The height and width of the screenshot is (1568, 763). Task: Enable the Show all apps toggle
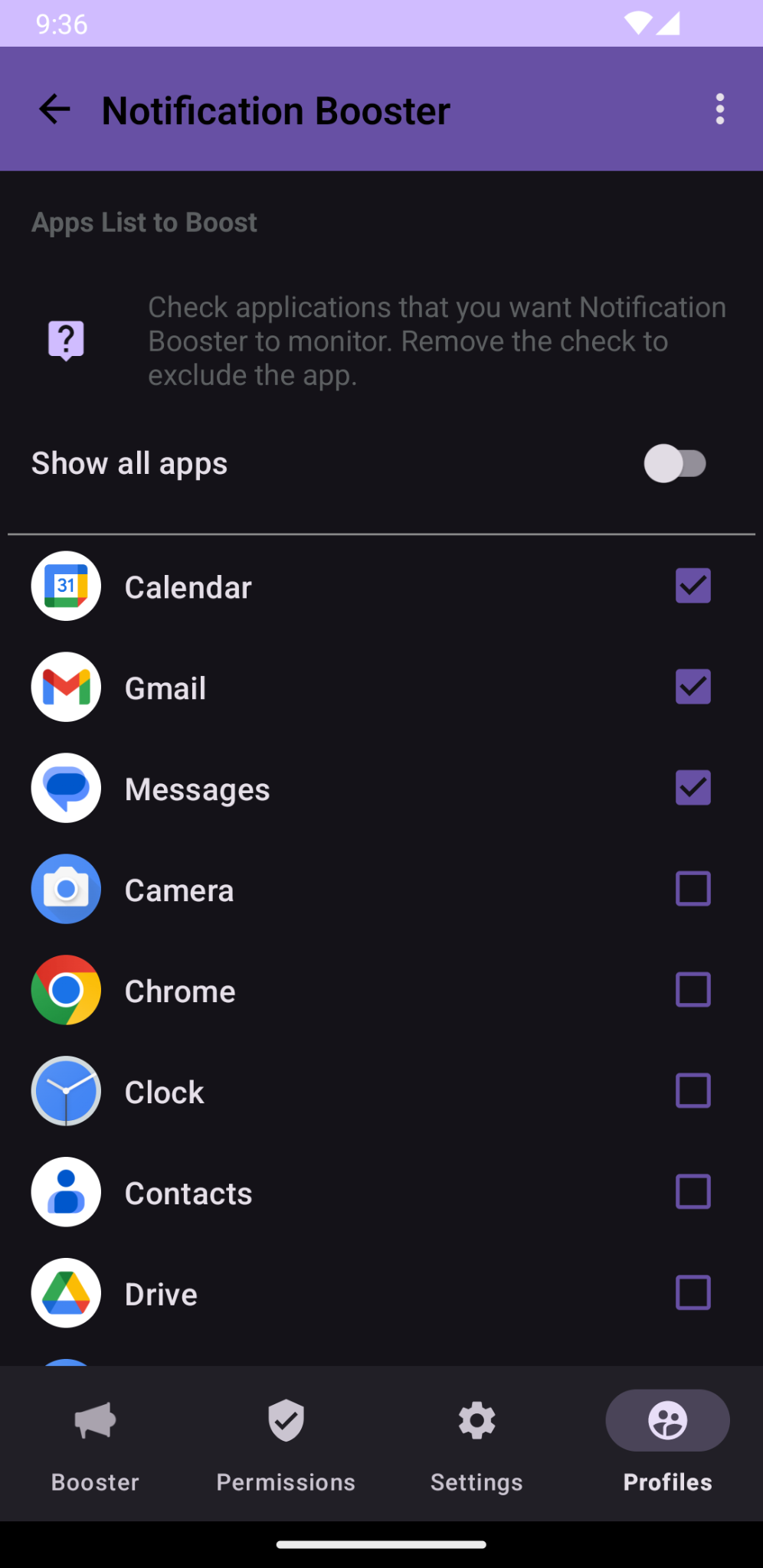pyautogui.click(x=677, y=463)
